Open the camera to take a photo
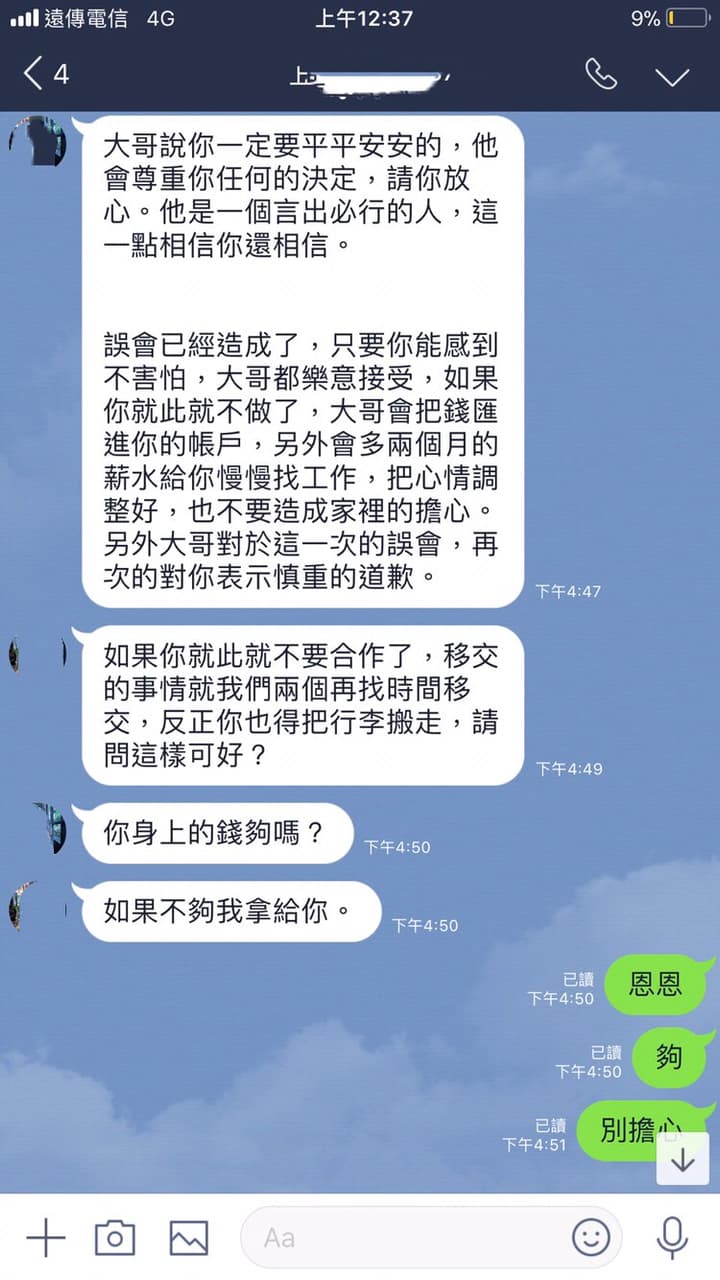 [115, 1238]
